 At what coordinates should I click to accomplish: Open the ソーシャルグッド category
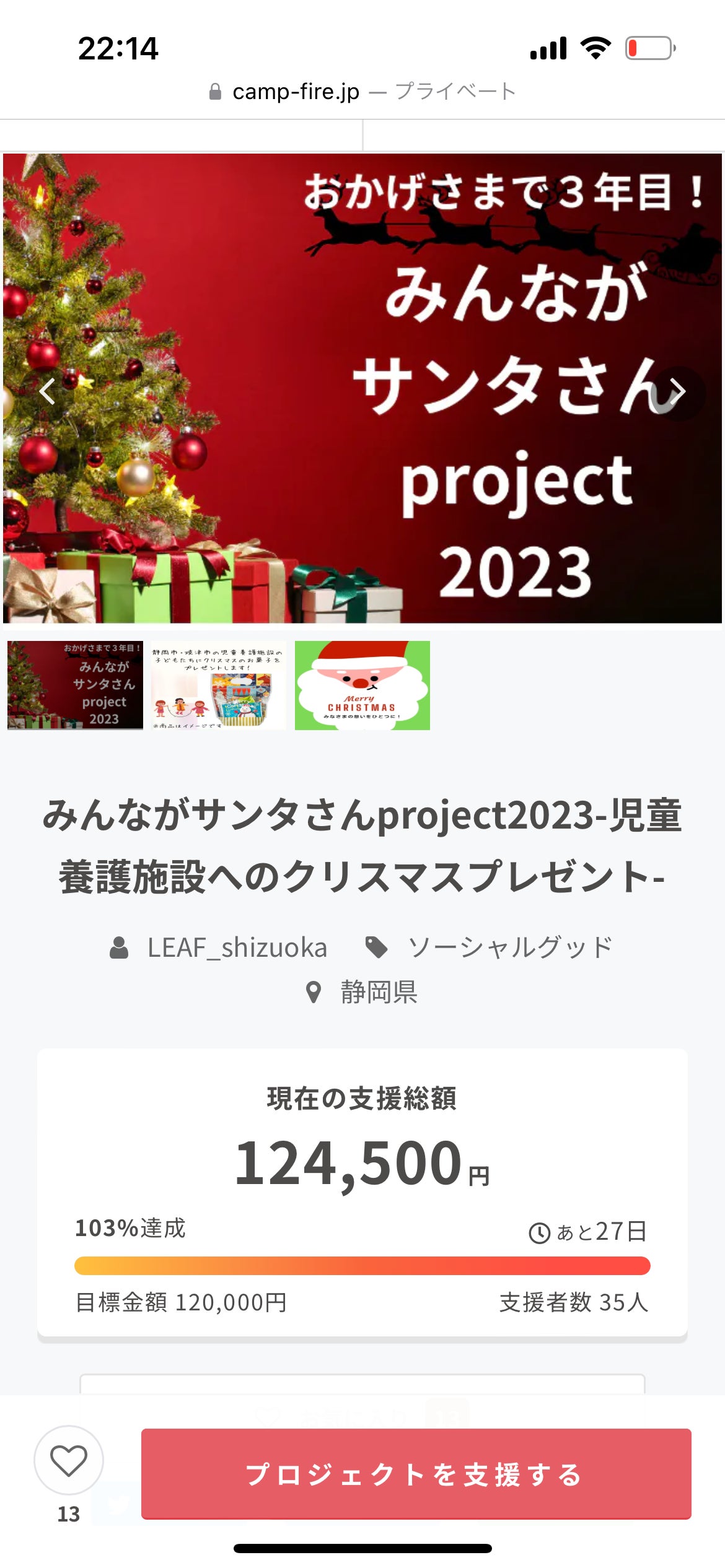point(509,947)
